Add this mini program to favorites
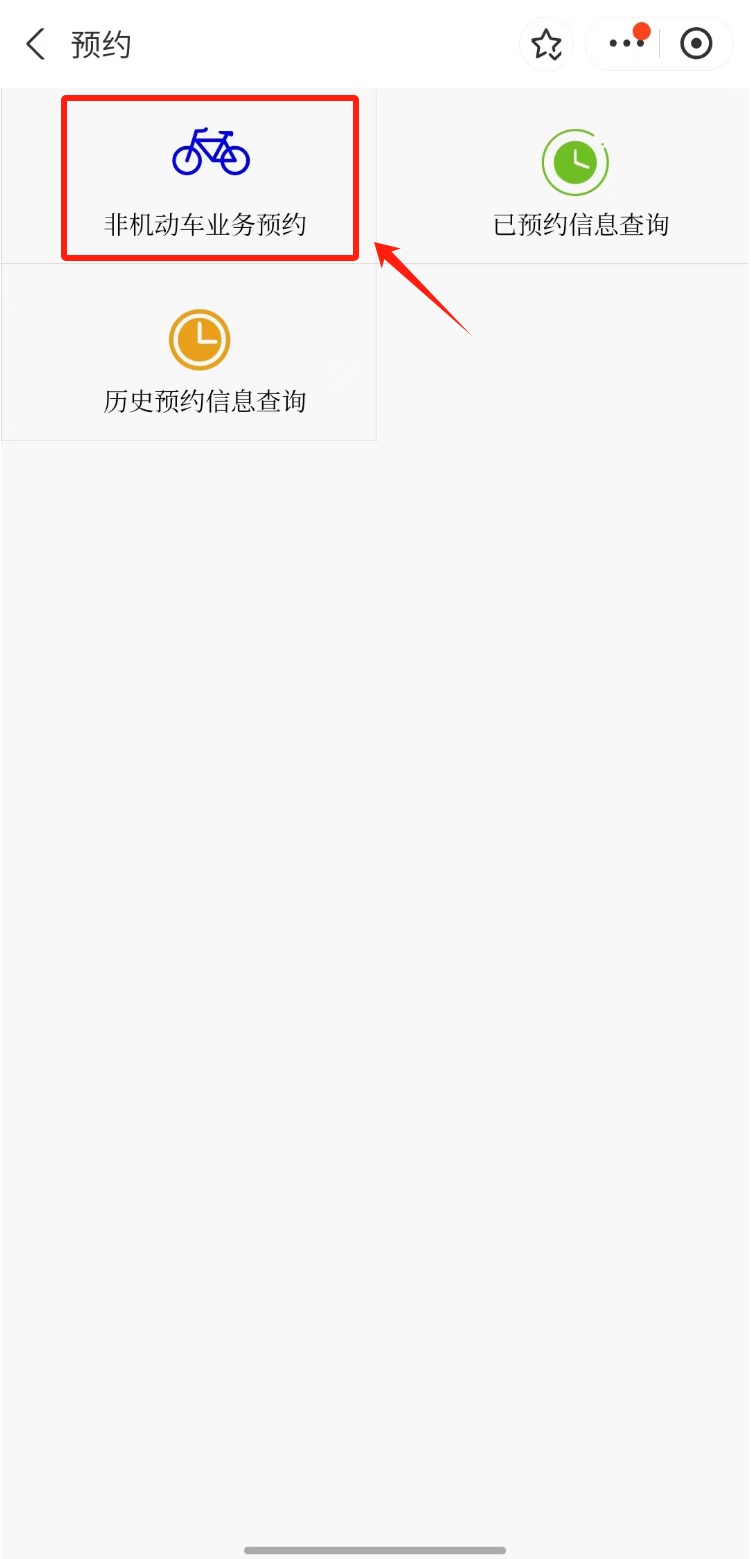Screen dimensions: 751x1559 click(546, 45)
